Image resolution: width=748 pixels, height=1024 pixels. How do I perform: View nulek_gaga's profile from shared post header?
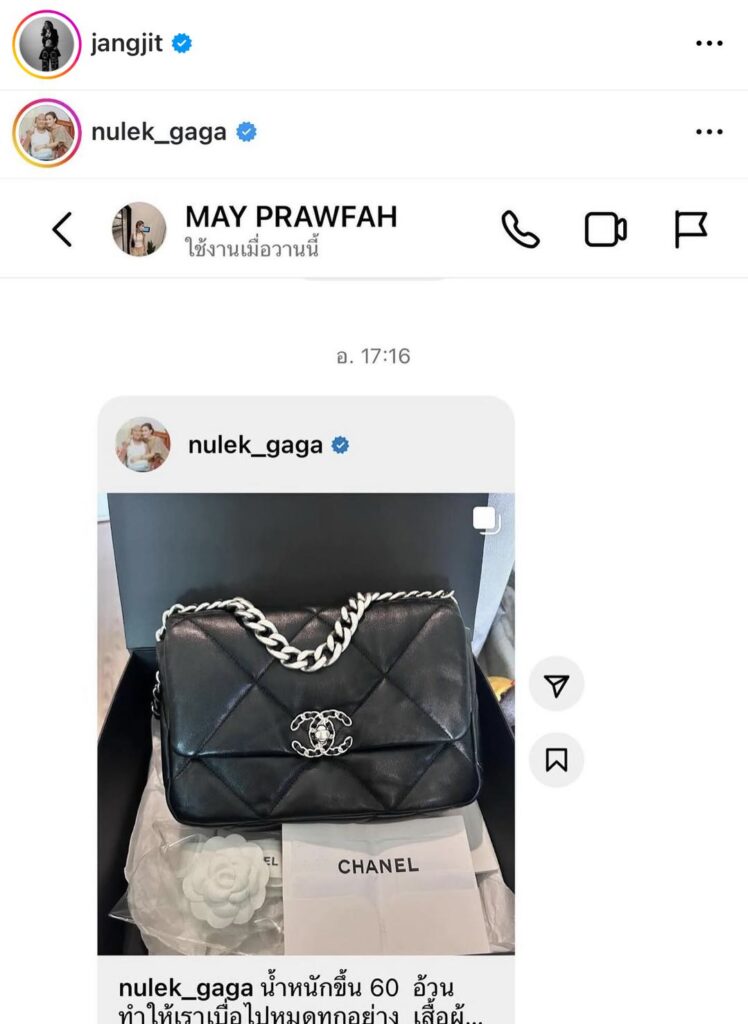(x=255, y=445)
